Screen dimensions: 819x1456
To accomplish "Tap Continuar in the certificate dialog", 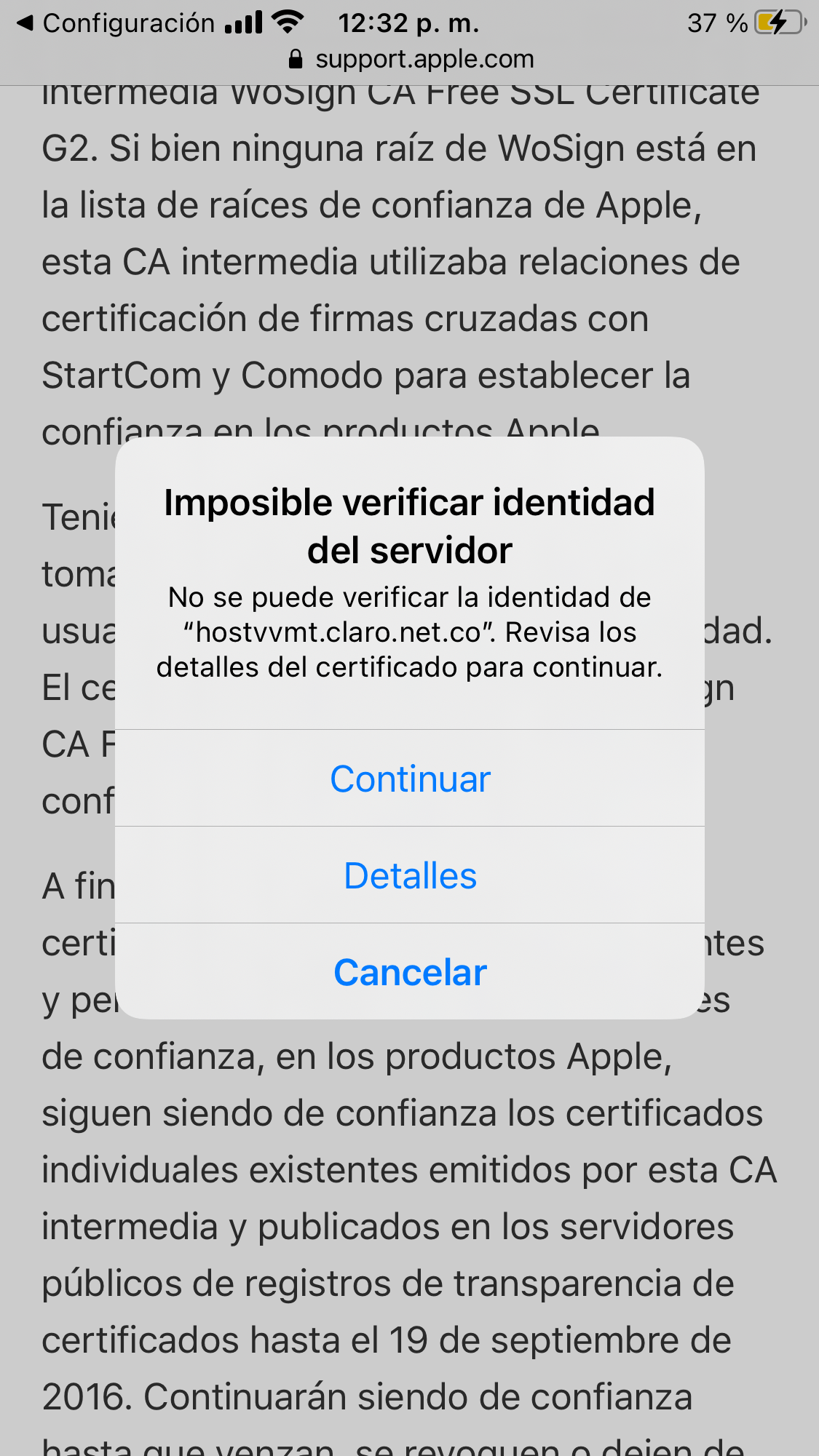I will pyautogui.click(x=410, y=779).
